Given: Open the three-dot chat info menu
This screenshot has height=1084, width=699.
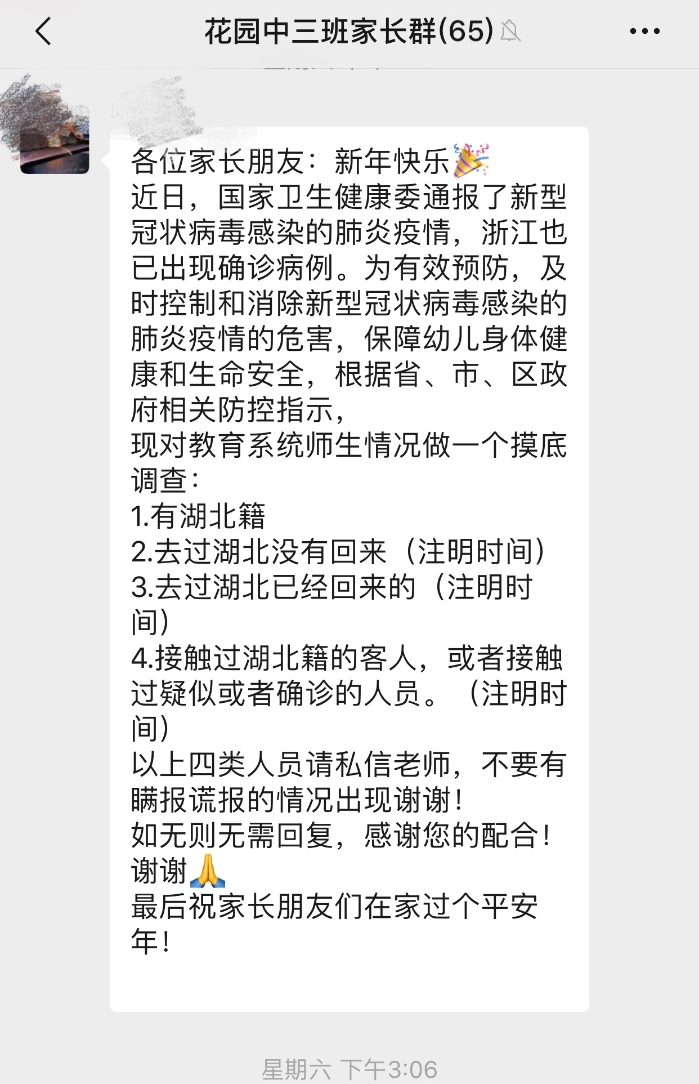Looking at the screenshot, I should [x=645, y=32].
